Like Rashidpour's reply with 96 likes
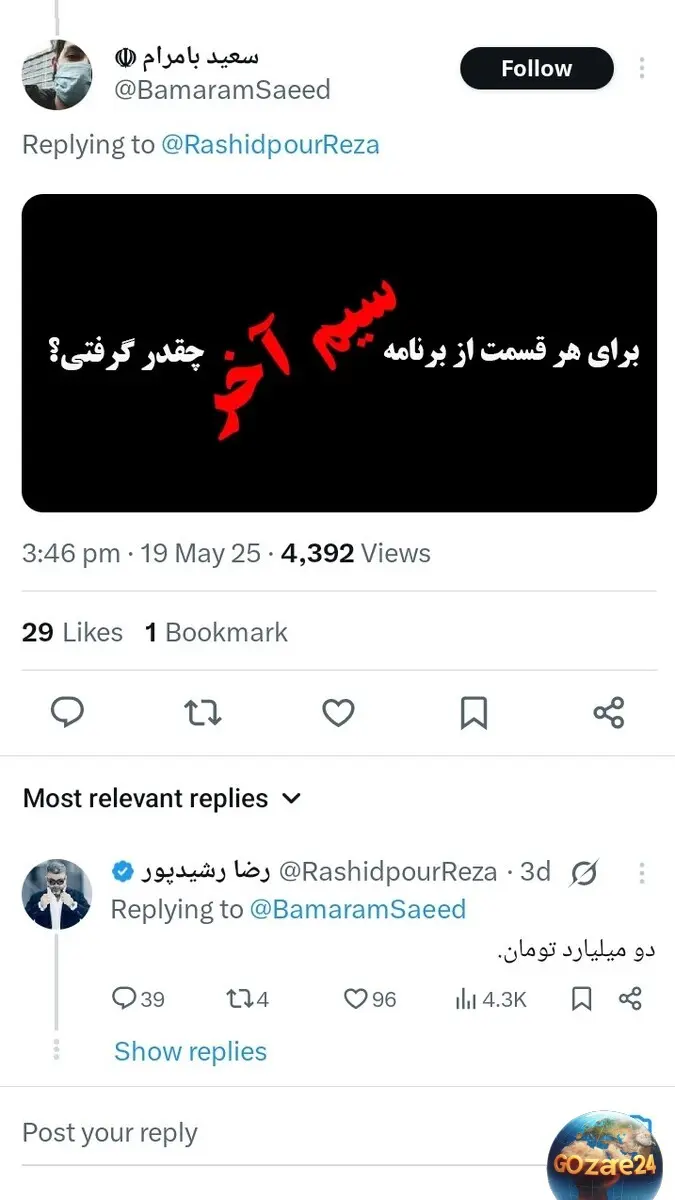The image size is (675, 1200). point(370,998)
